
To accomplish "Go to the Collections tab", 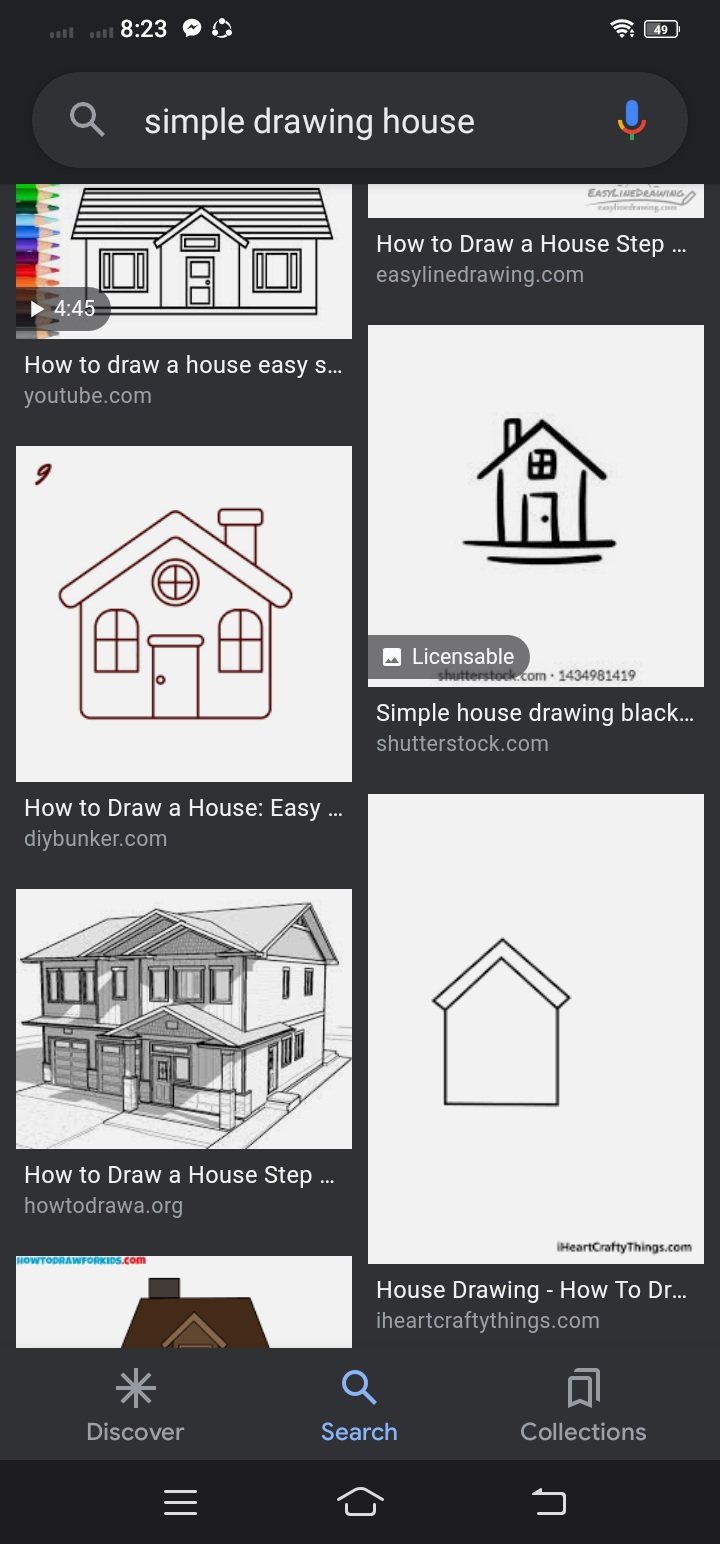I will (583, 1406).
